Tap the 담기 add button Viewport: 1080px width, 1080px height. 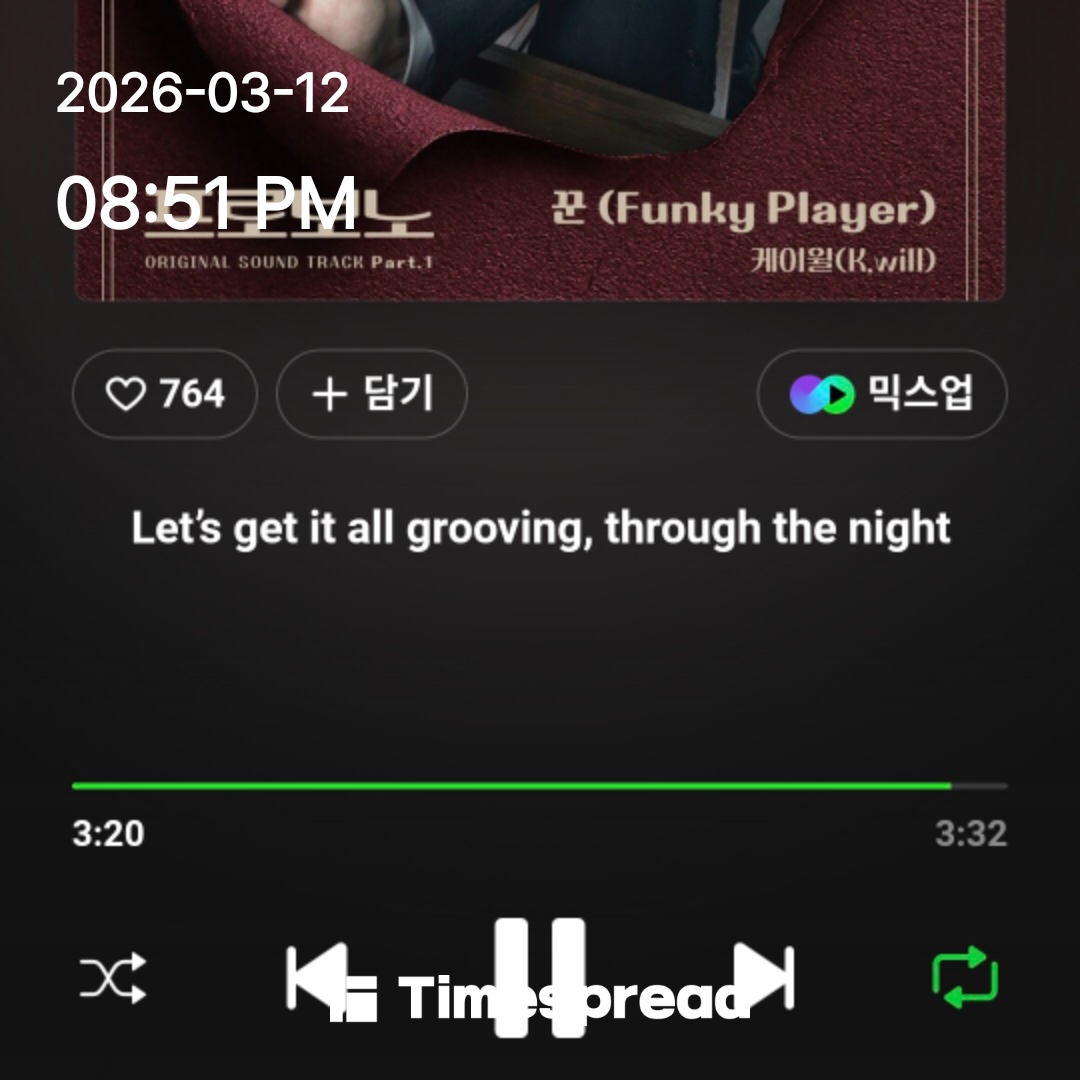[x=371, y=394]
